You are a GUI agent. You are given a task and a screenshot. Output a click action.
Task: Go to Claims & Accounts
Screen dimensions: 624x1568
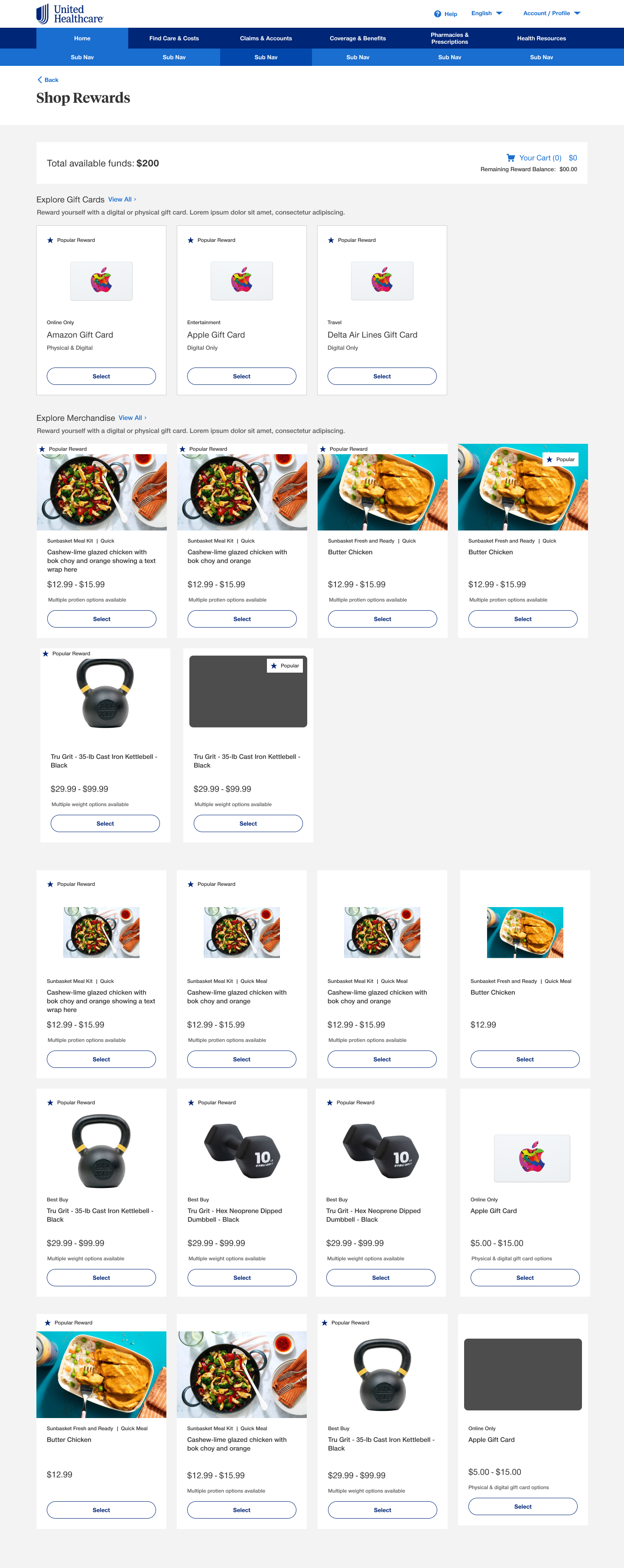(266, 38)
